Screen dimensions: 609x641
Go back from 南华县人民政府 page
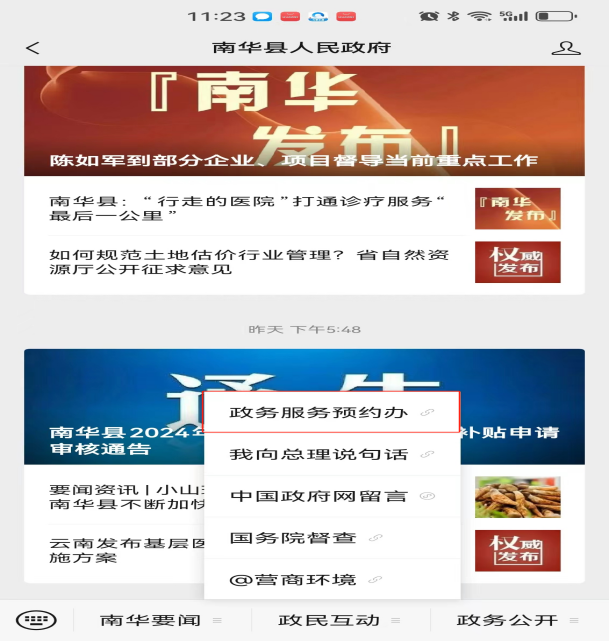(x=33, y=48)
